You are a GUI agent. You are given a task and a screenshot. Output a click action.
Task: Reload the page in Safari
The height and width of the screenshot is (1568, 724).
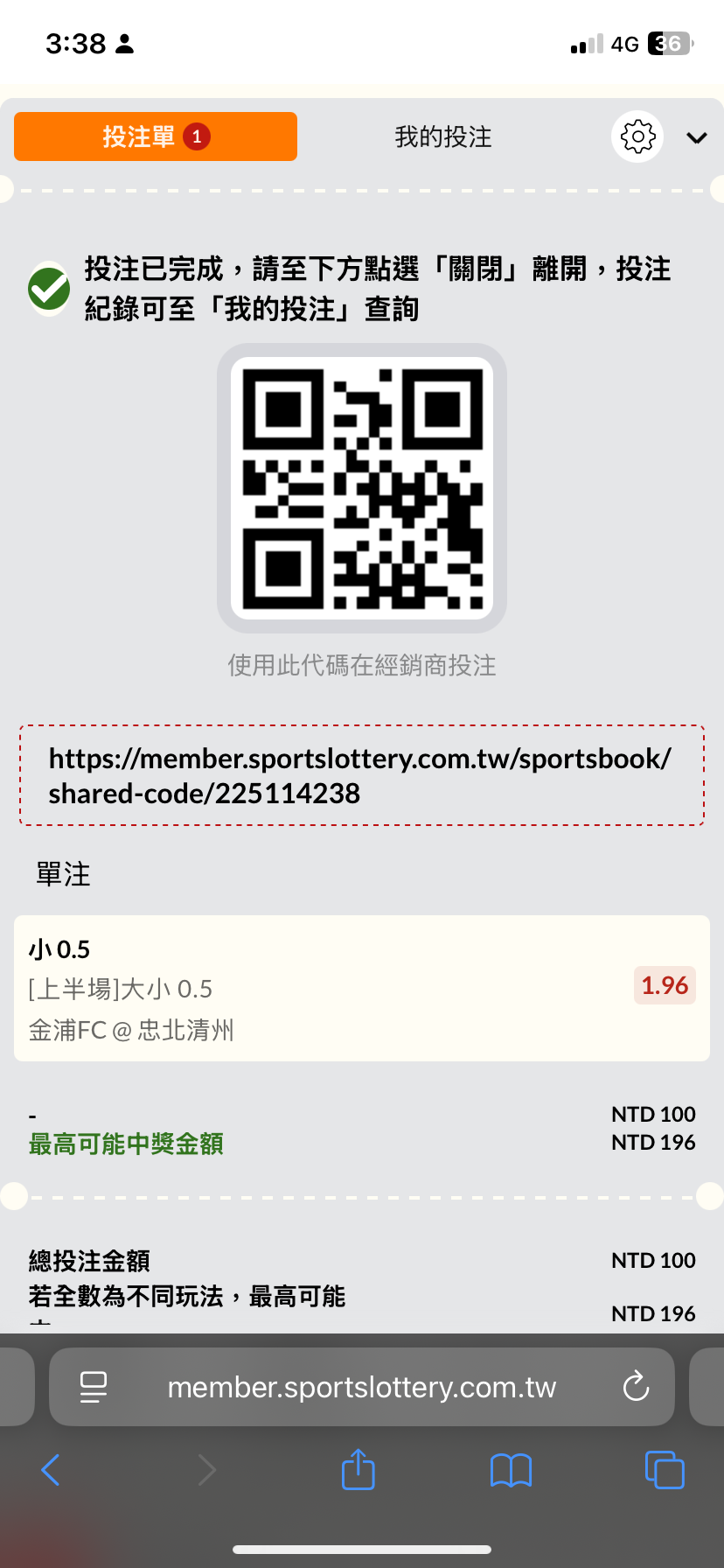(636, 1387)
